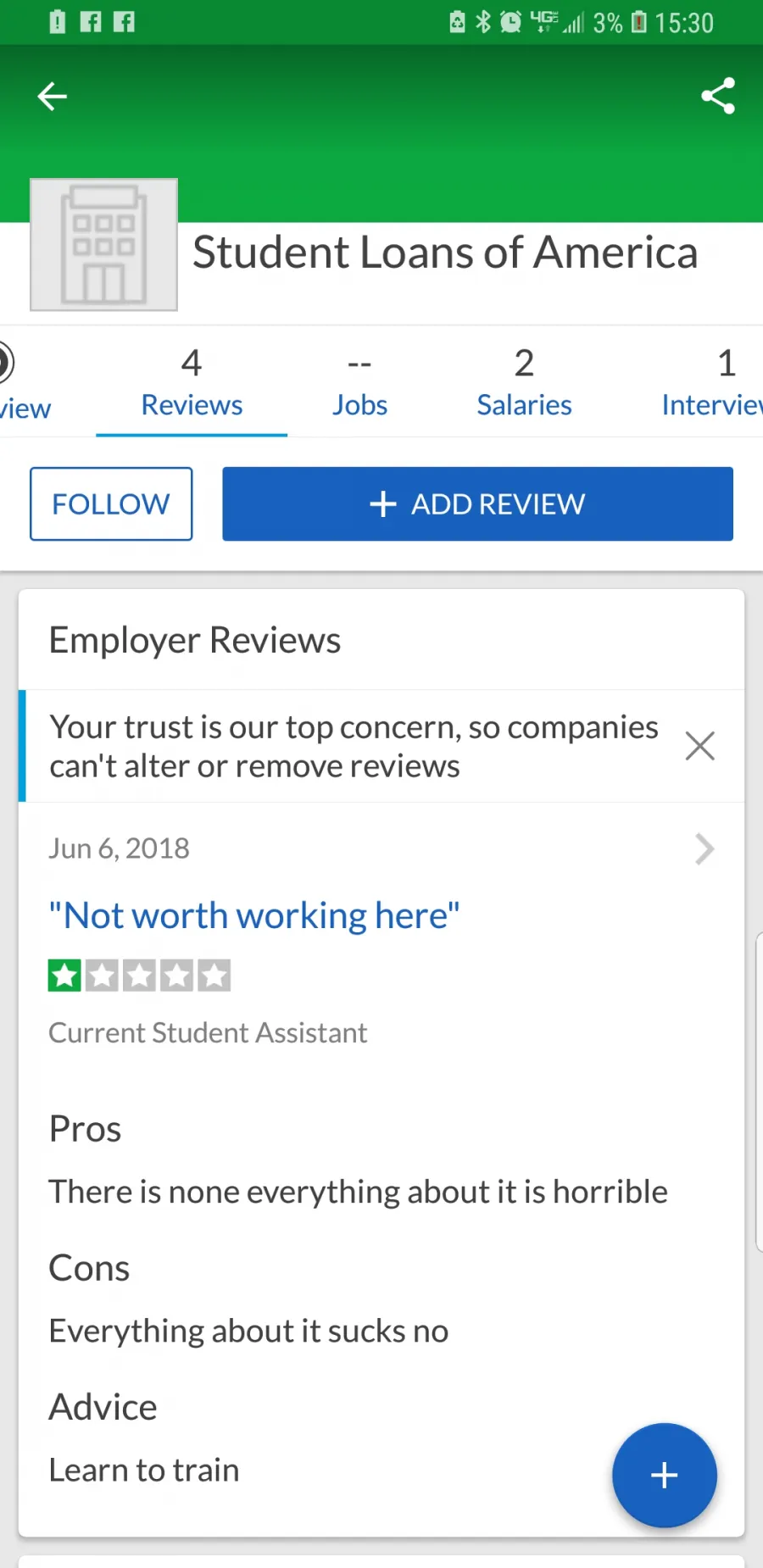Expand the Jun 6, 2018 review chevron

pos(704,848)
